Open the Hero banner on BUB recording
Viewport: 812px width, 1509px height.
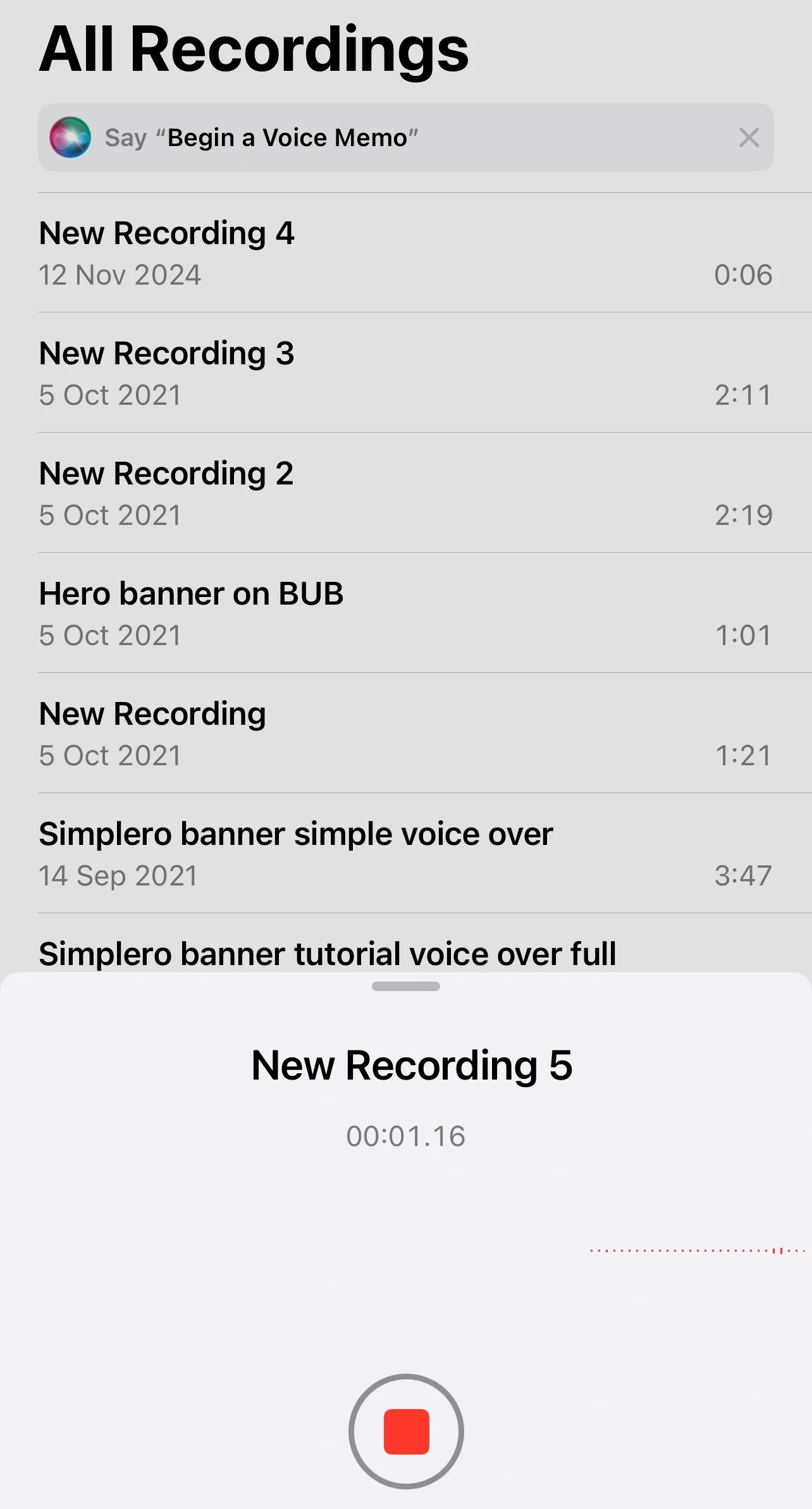click(x=405, y=613)
